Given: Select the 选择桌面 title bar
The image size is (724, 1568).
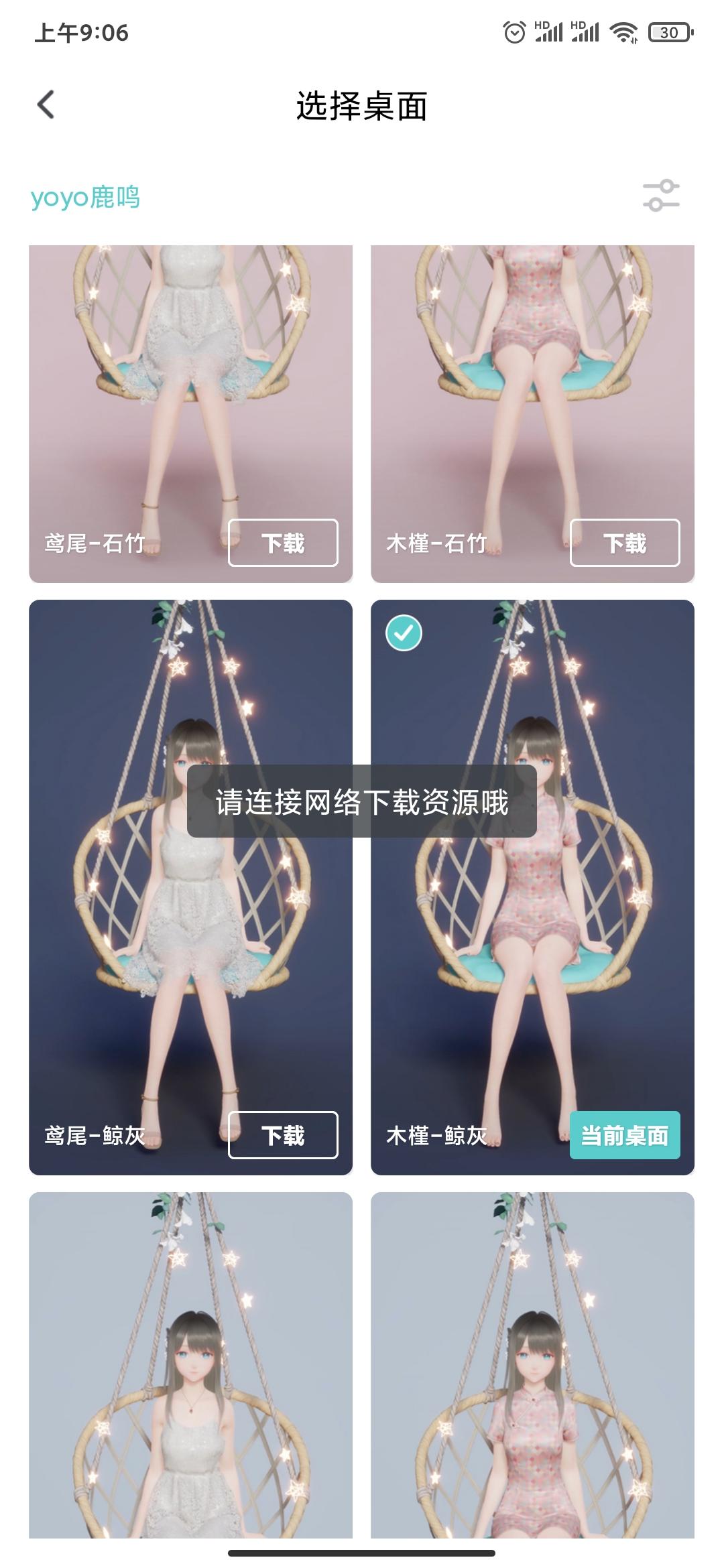Looking at the screenshot, I should coord(362,105).
